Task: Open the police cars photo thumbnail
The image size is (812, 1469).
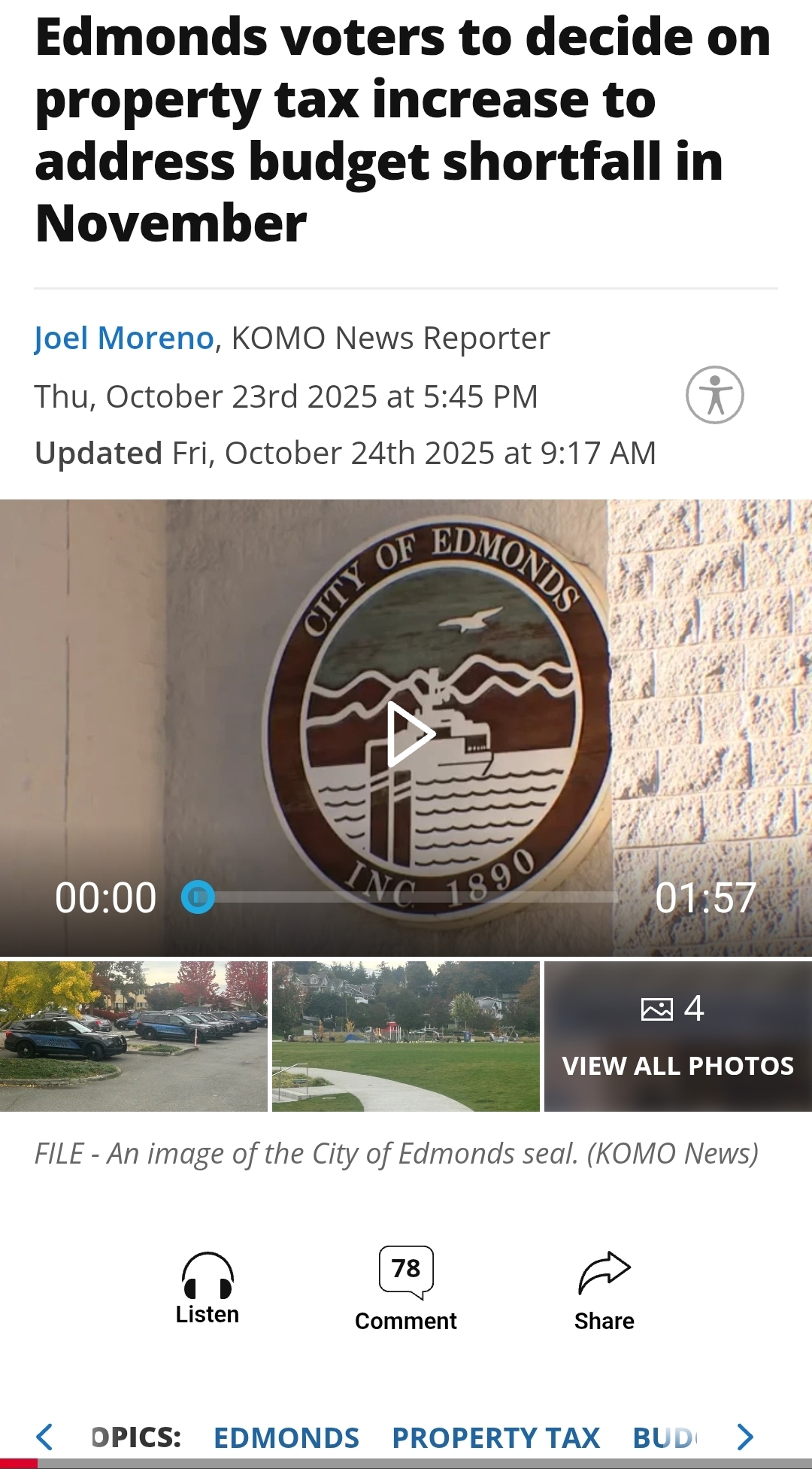Action: 134,1036
